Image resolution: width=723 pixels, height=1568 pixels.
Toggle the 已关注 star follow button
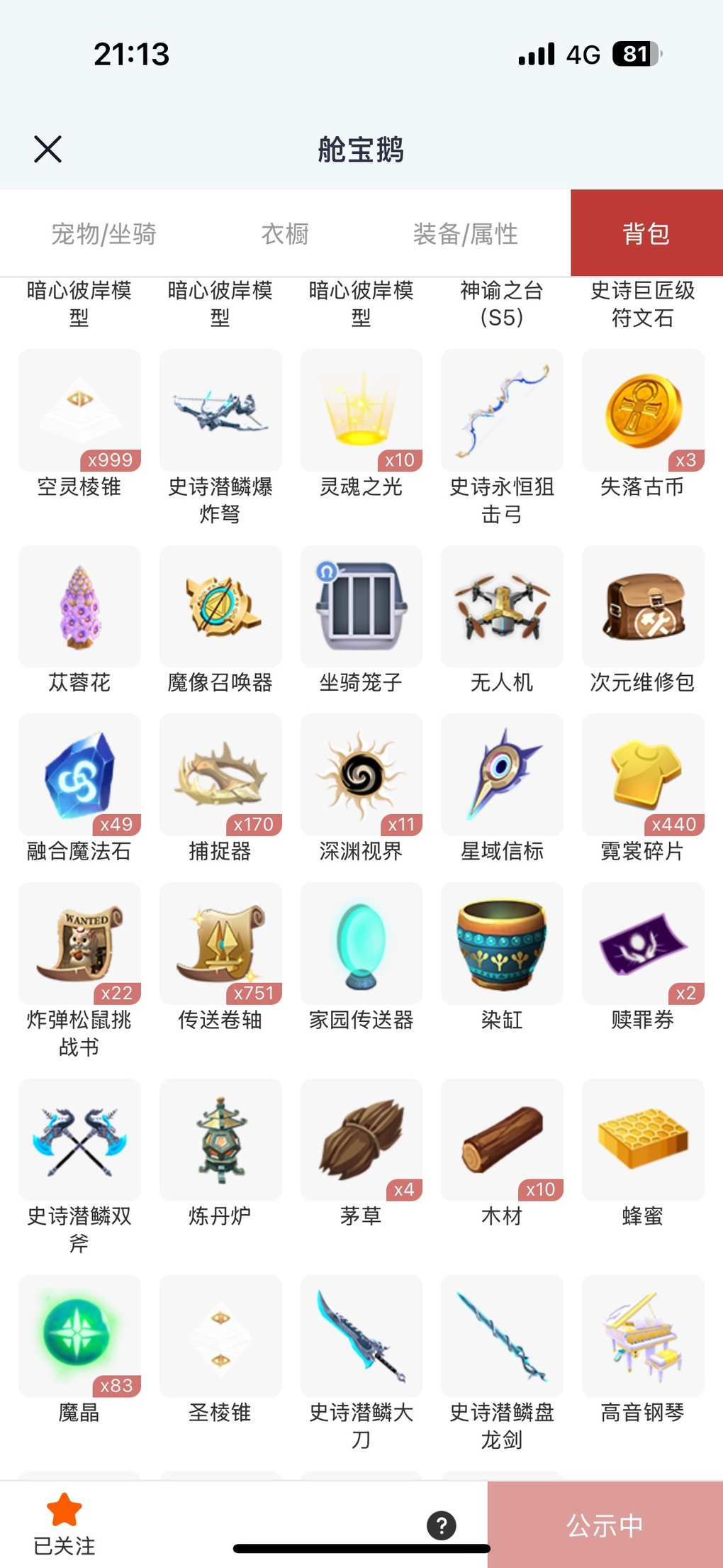click(64, 1523)
